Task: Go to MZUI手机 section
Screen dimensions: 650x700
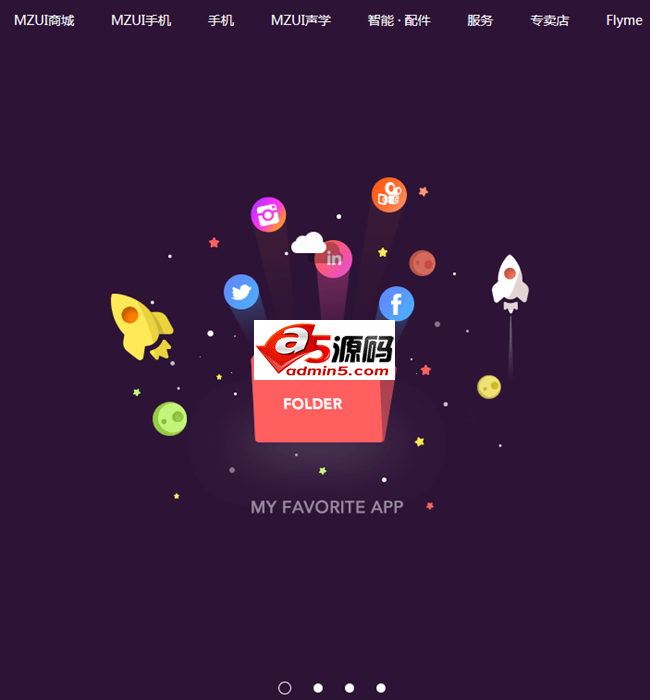Action: coord(141,20)
